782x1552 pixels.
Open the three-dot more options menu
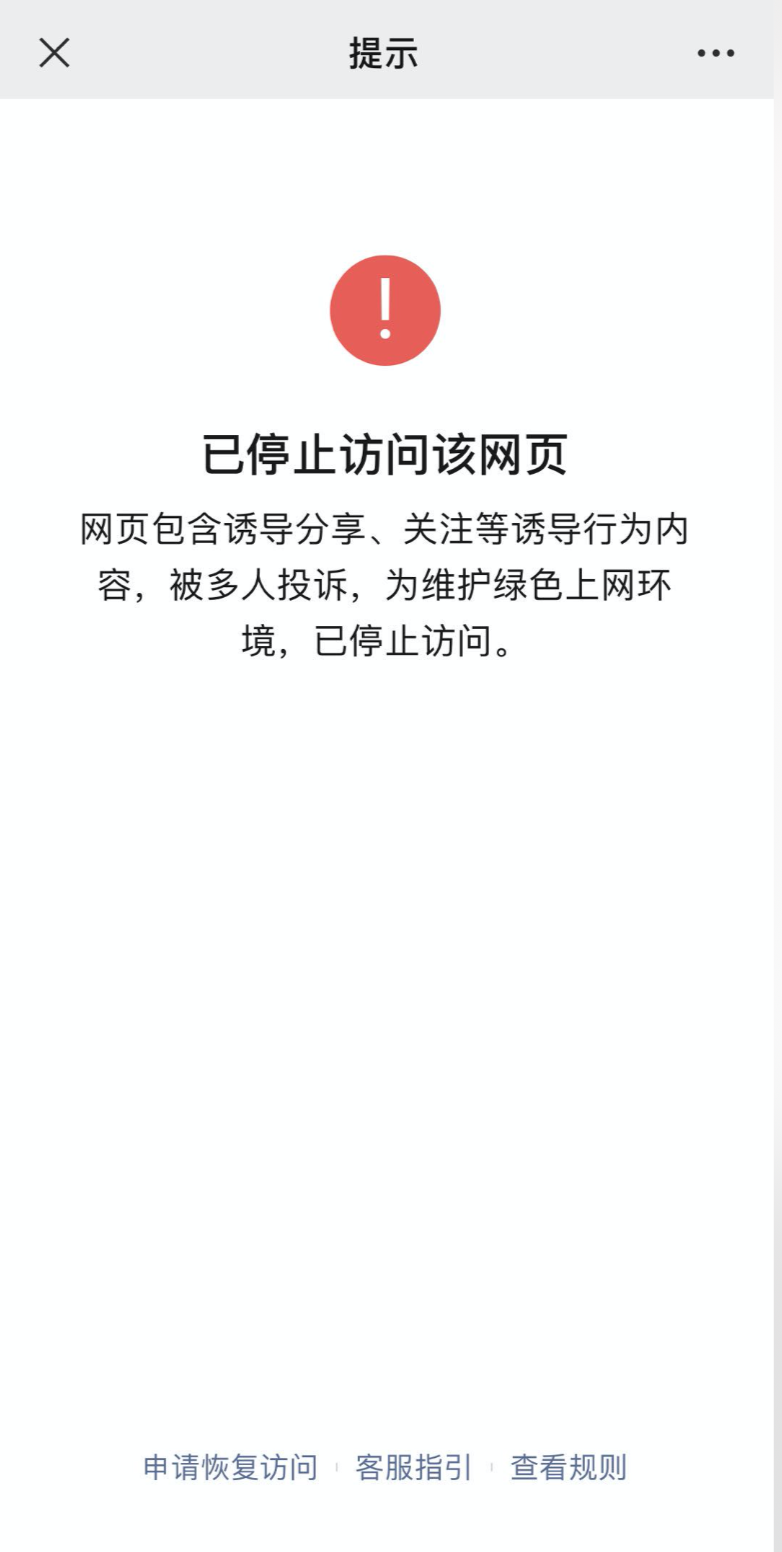[716, 53]
